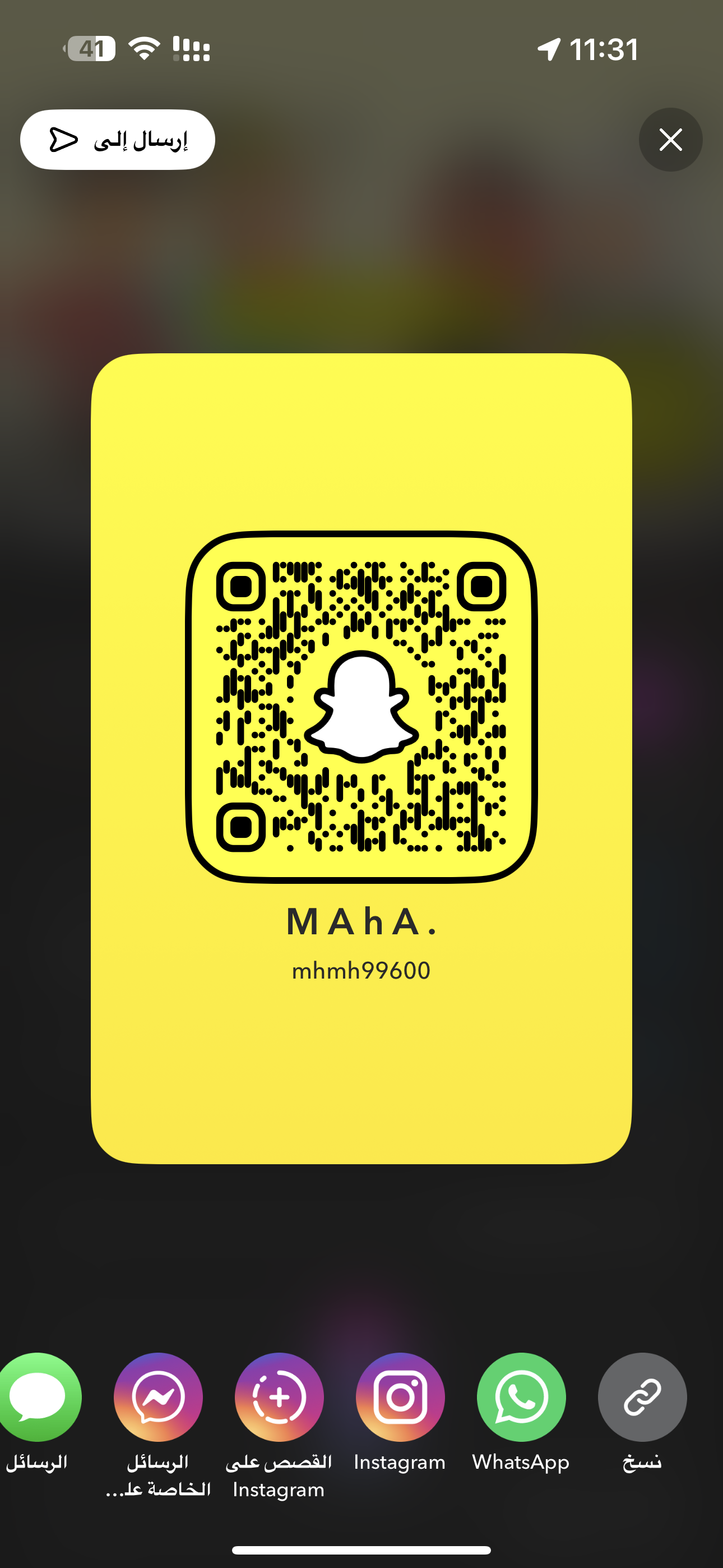Share via the الرسائل Messages app
Image resolution: width=723 pixels, height=1568 pixels.
click(38, 1397)
